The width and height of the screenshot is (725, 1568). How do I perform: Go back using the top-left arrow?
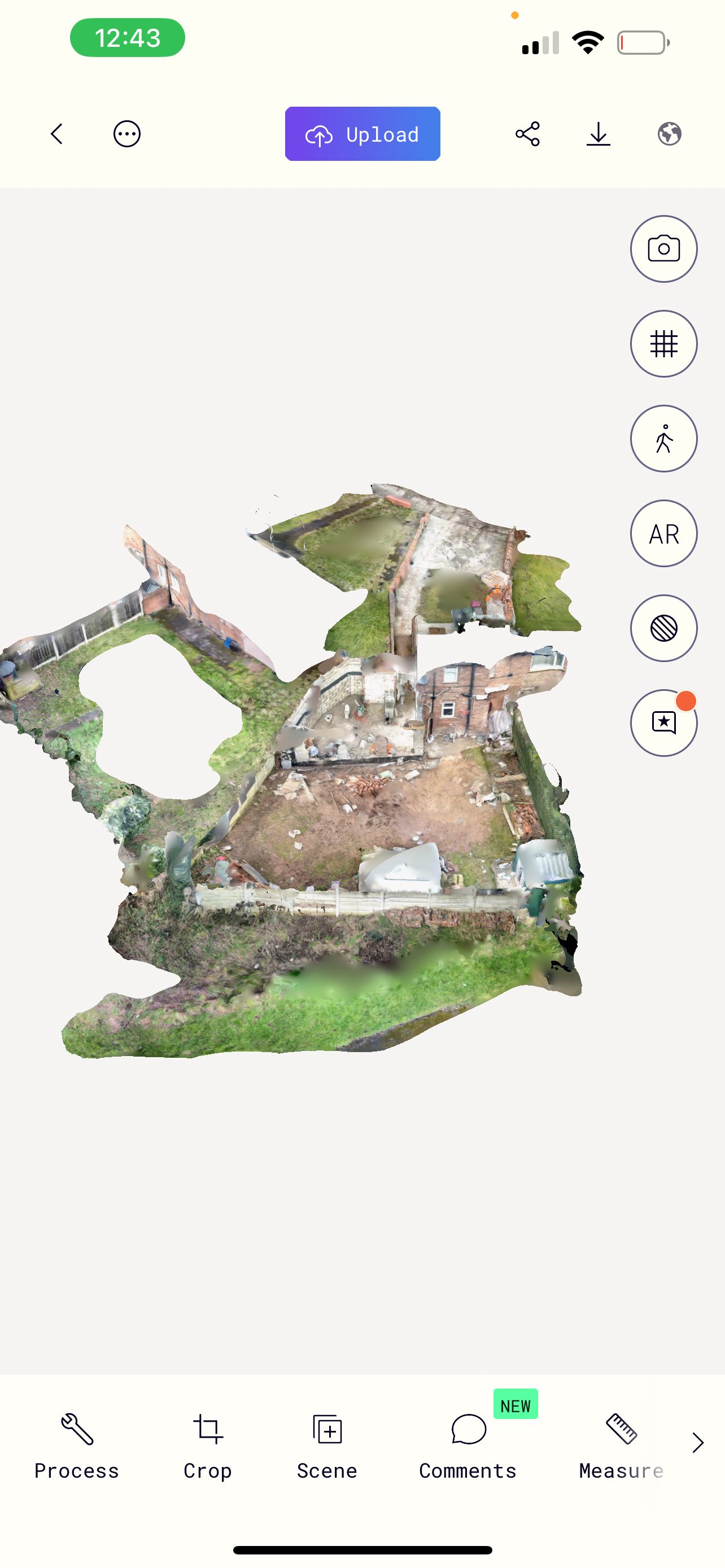point(57,134)
